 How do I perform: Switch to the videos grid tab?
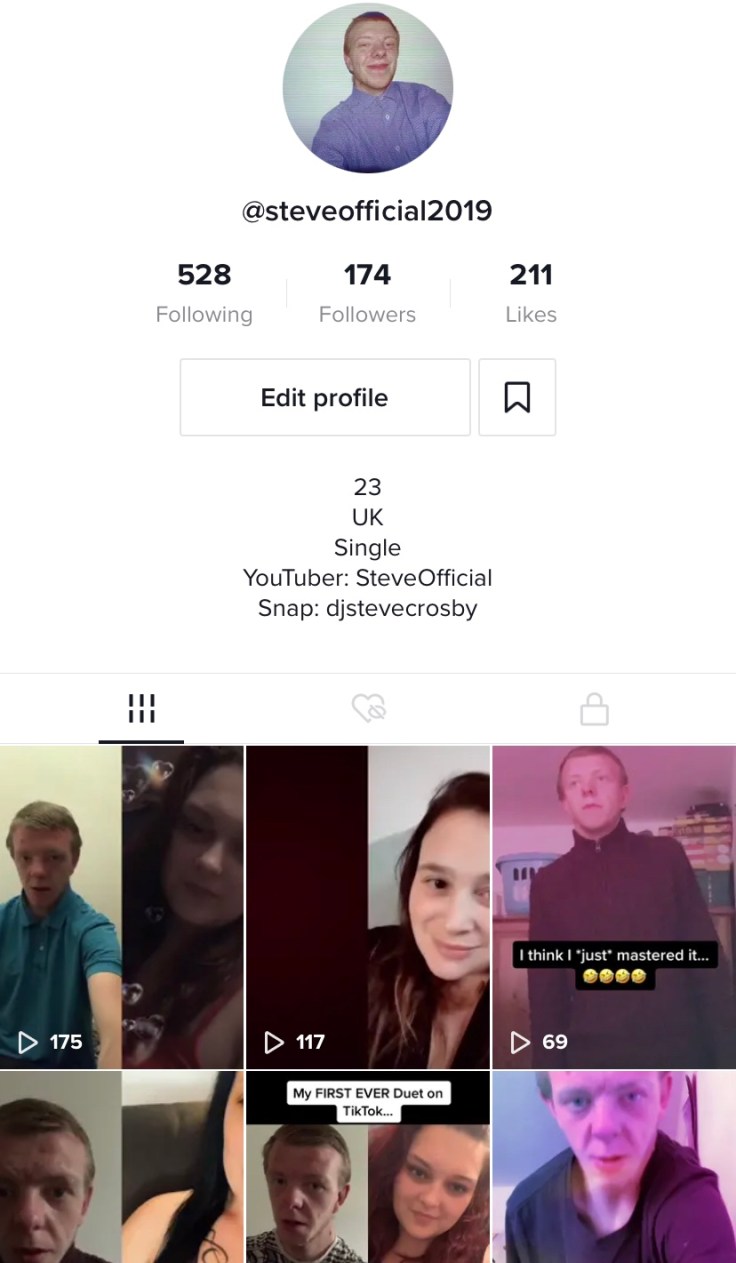[141, 709]
